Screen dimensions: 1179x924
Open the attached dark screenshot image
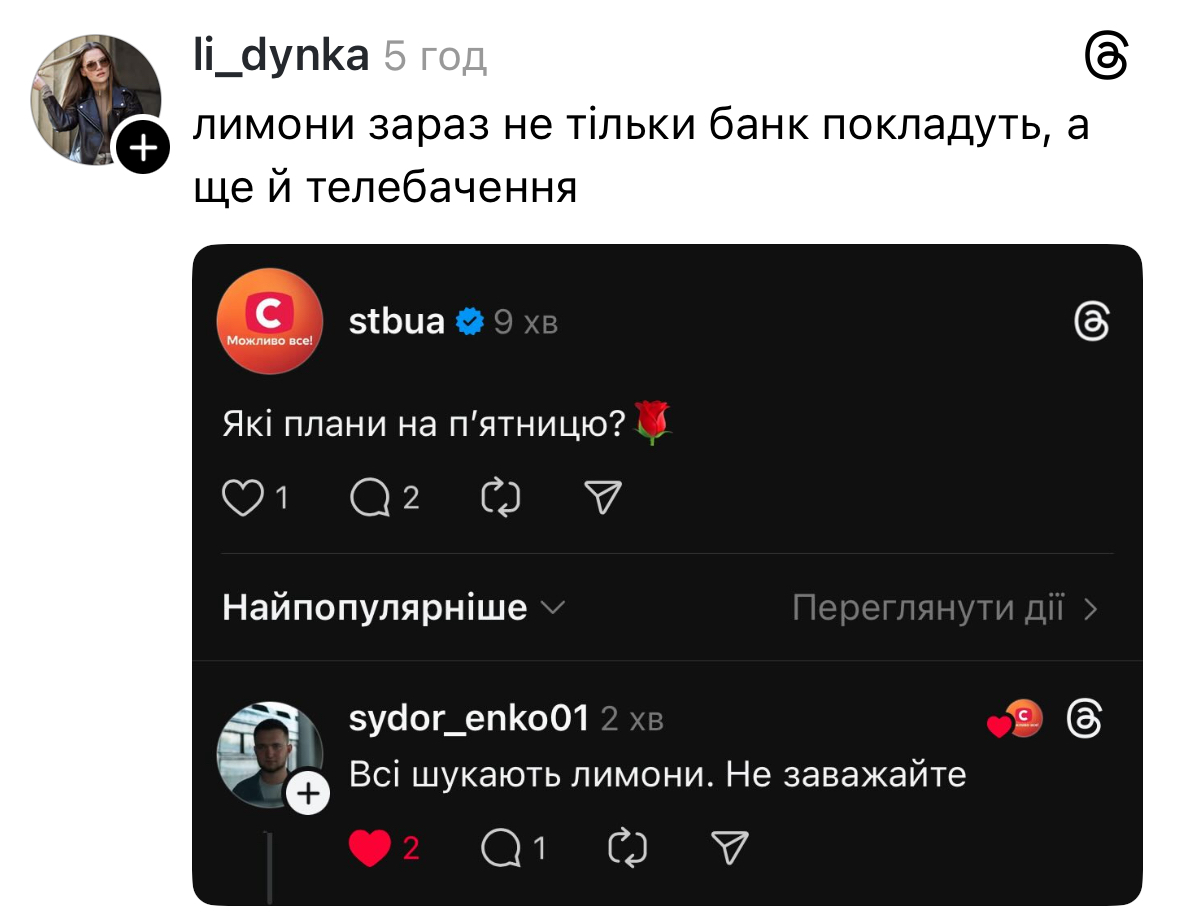667,574
